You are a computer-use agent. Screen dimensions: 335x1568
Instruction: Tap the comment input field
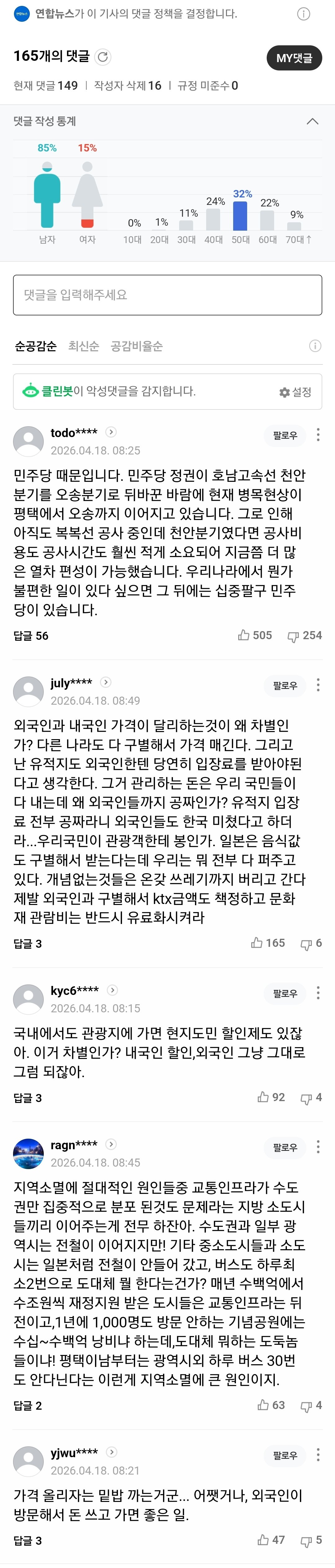(168, 295)
